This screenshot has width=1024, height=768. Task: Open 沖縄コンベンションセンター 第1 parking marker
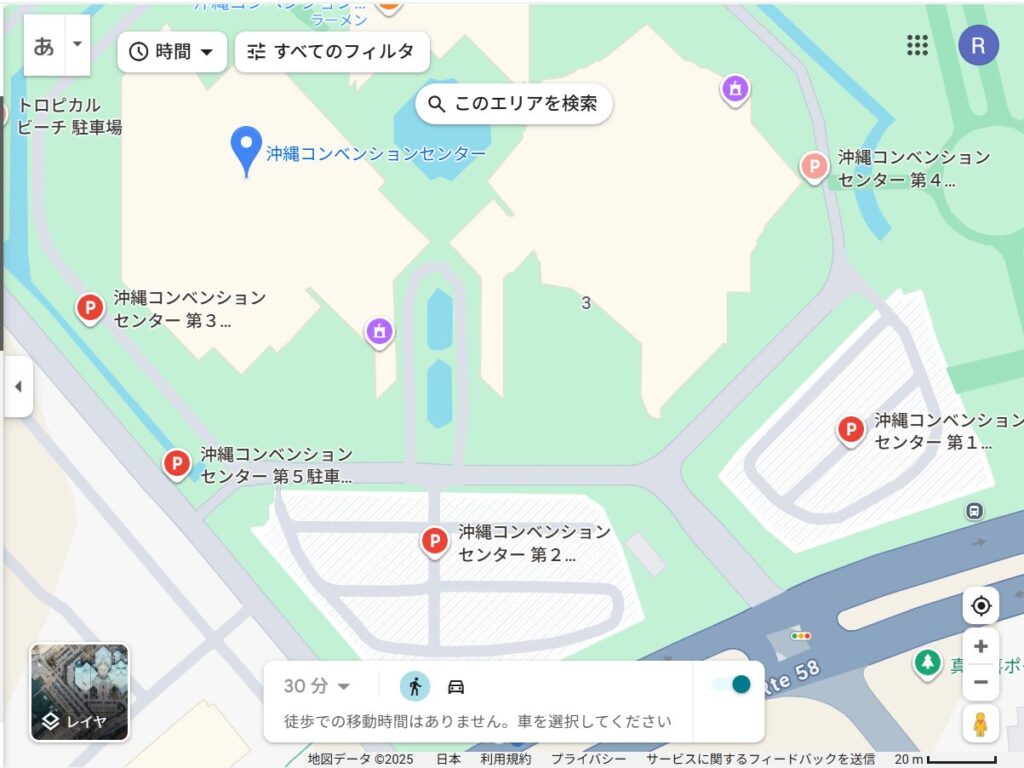pos(850,430)
